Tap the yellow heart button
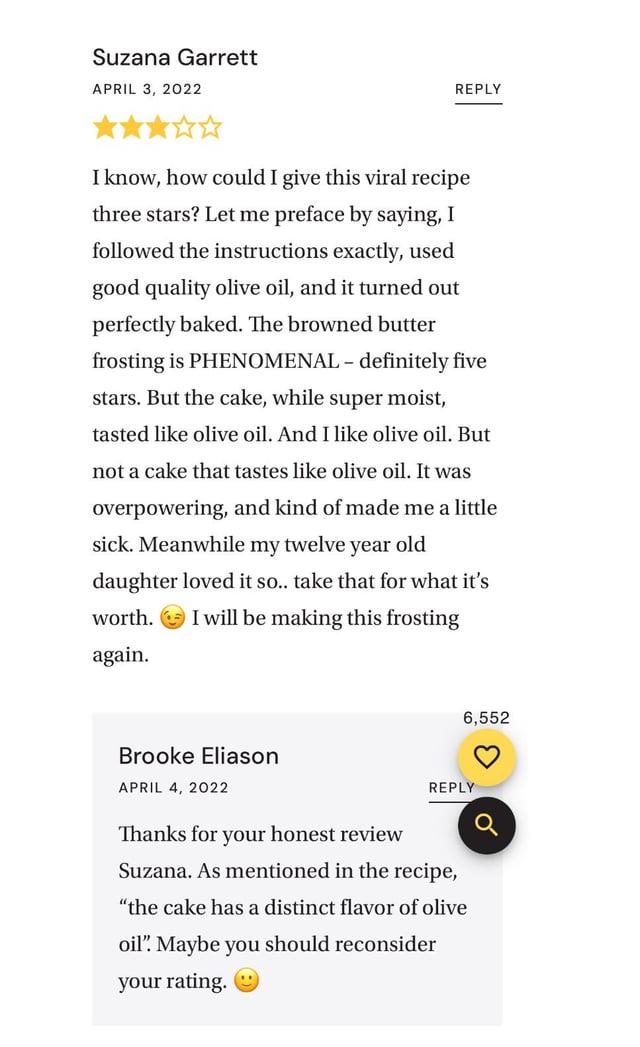 486,757
